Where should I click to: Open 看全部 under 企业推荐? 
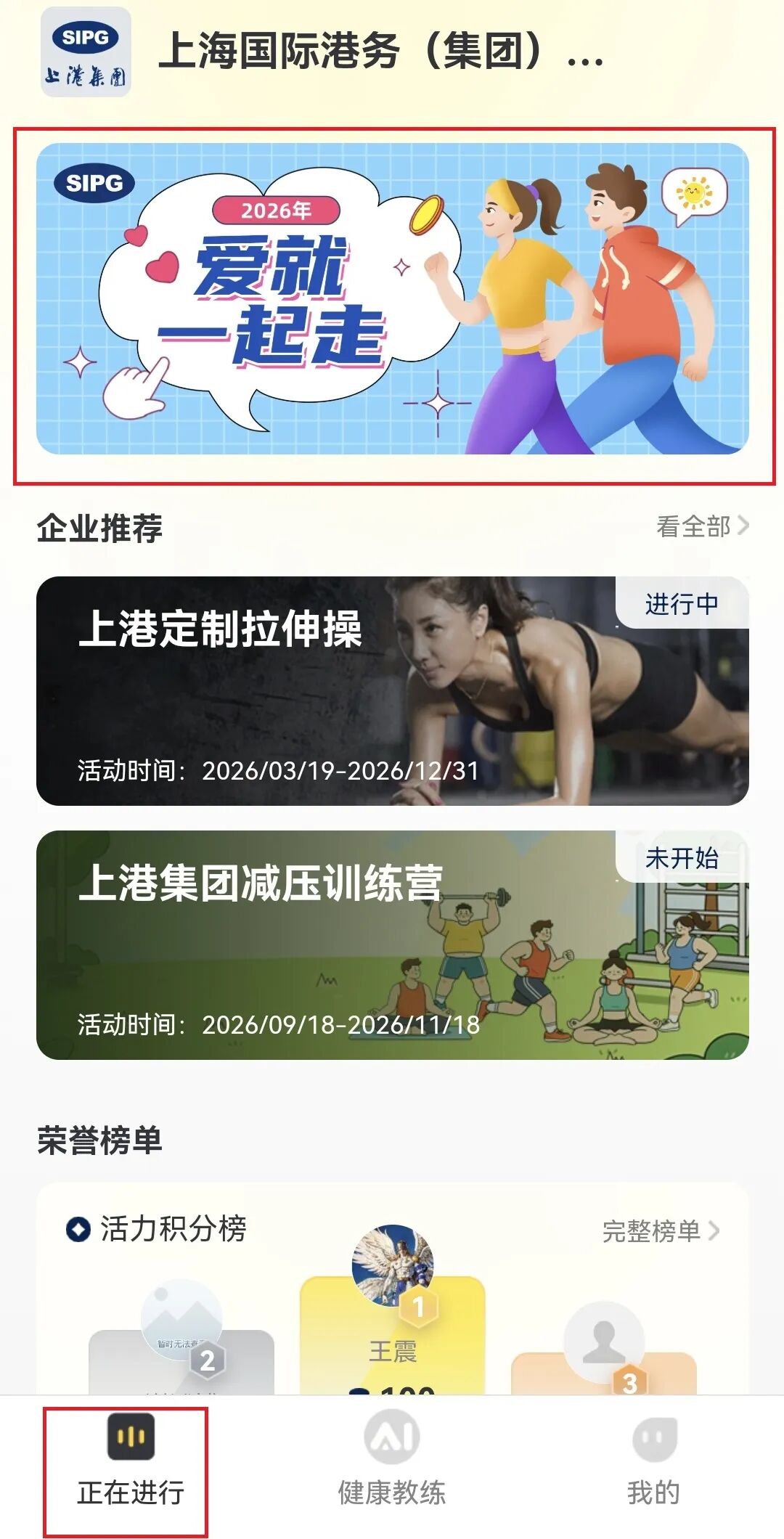click(702, 526)
